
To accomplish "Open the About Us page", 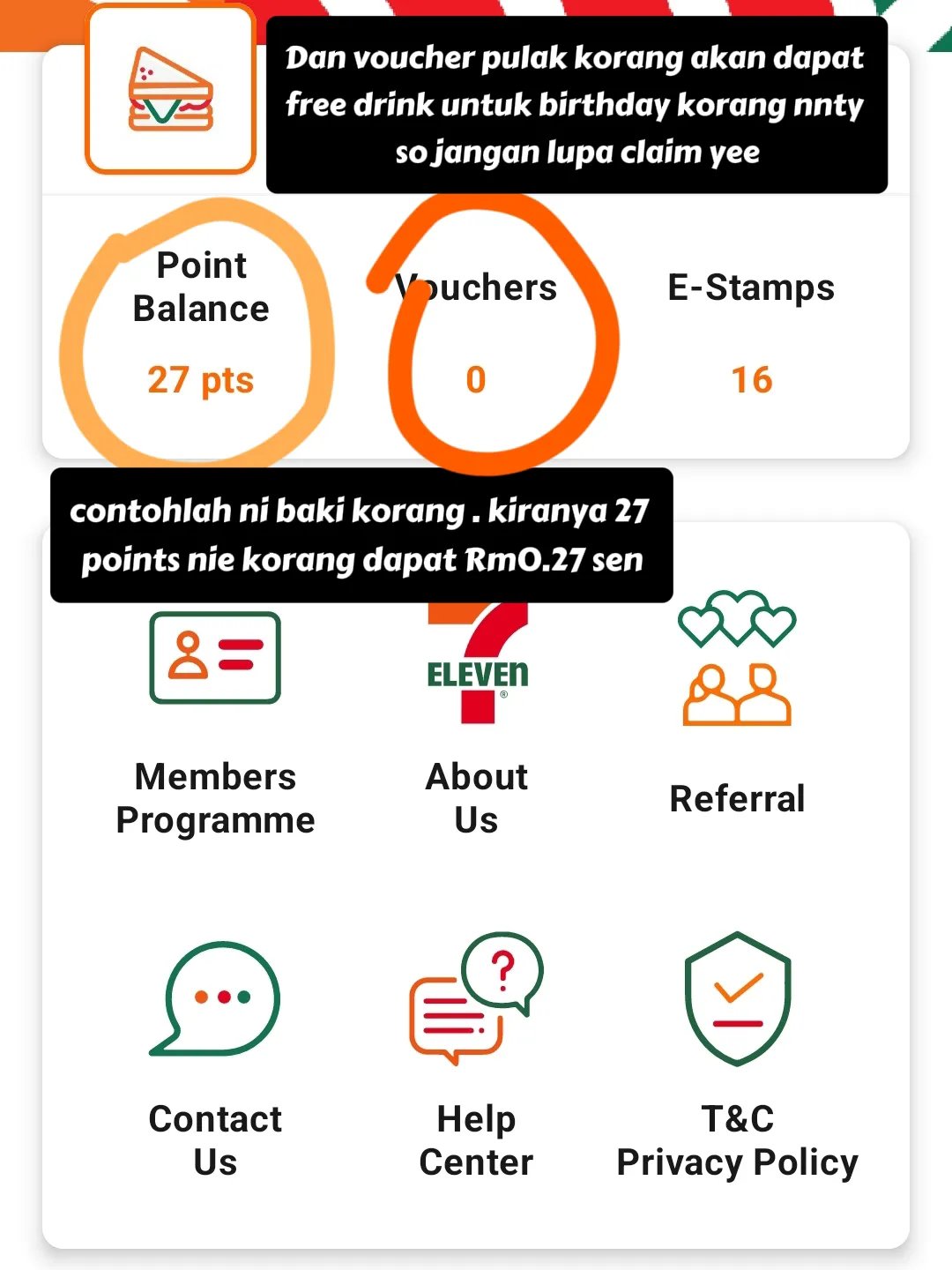I will point(477,723).
